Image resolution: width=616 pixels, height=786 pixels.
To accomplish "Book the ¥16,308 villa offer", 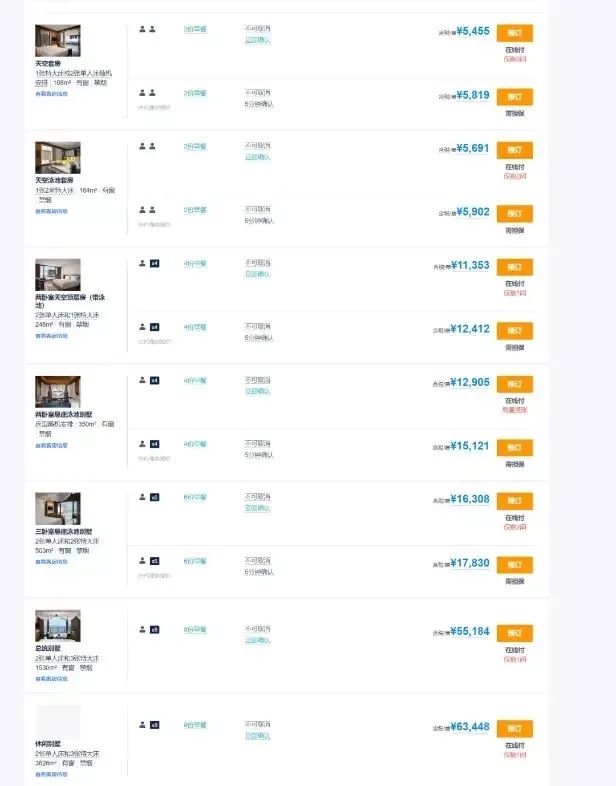I will tap(514, 501).
